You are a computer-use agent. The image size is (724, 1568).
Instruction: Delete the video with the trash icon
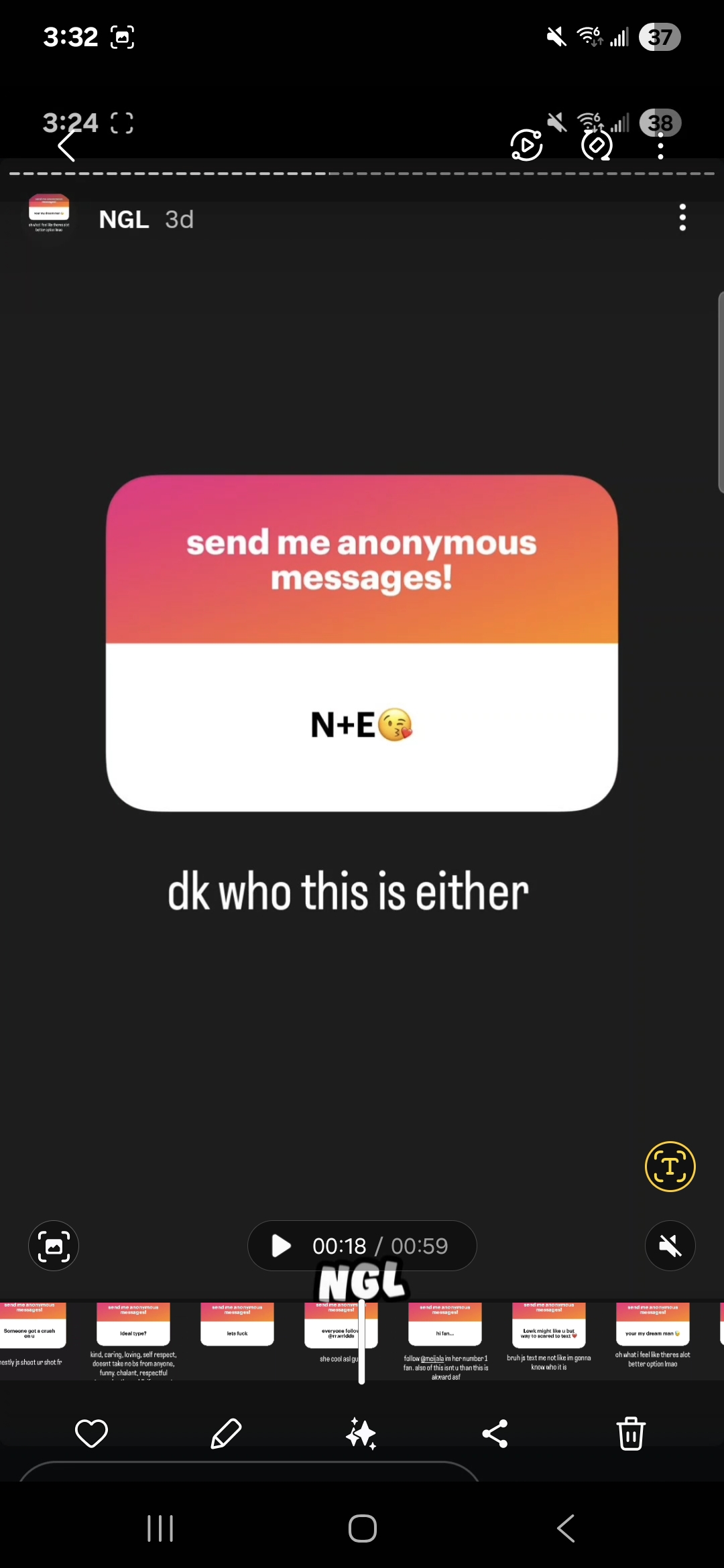click(631, 1433)
